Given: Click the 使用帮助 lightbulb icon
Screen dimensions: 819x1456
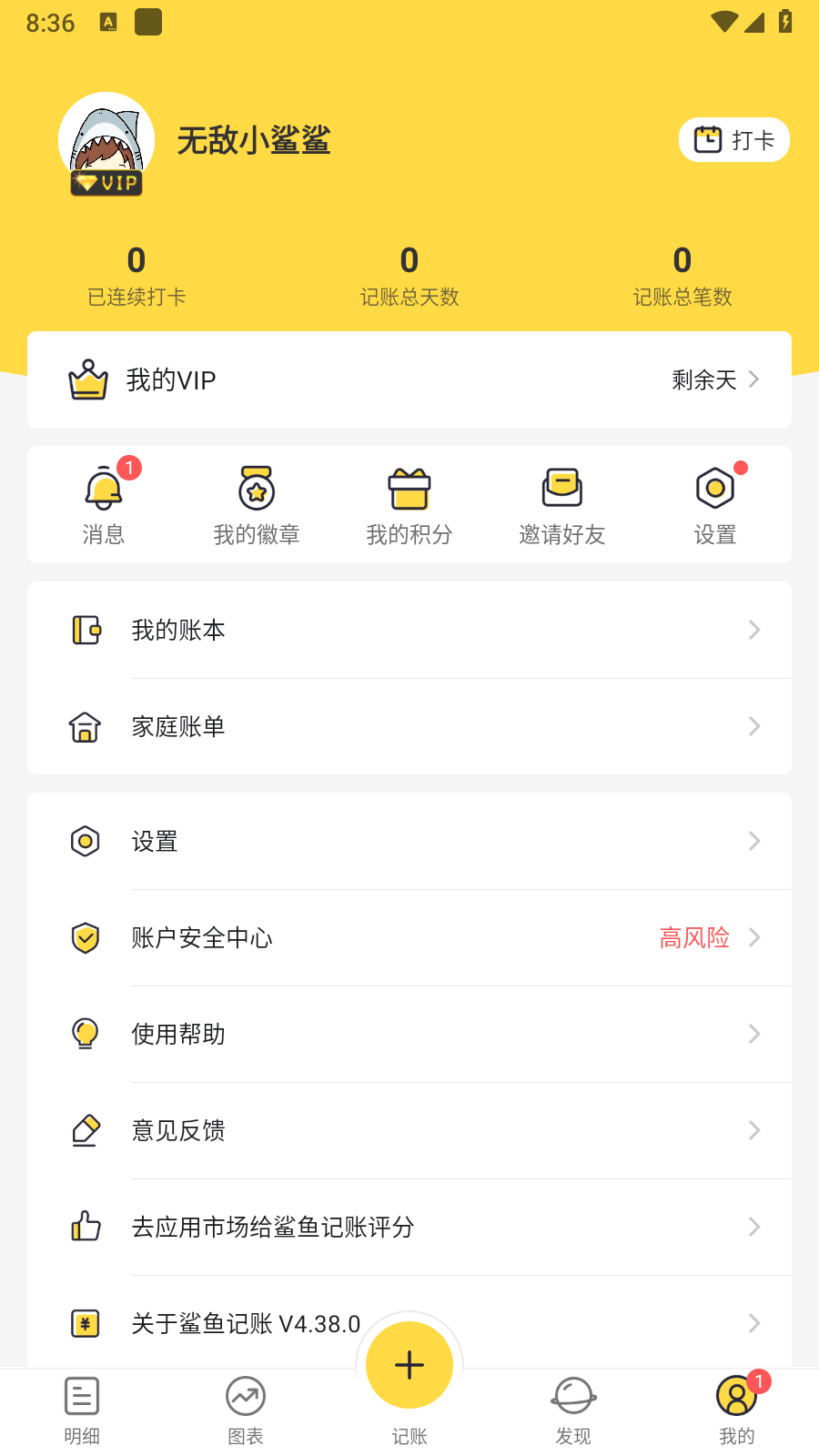Looking at the screenshot, I should pos(85,1034).
